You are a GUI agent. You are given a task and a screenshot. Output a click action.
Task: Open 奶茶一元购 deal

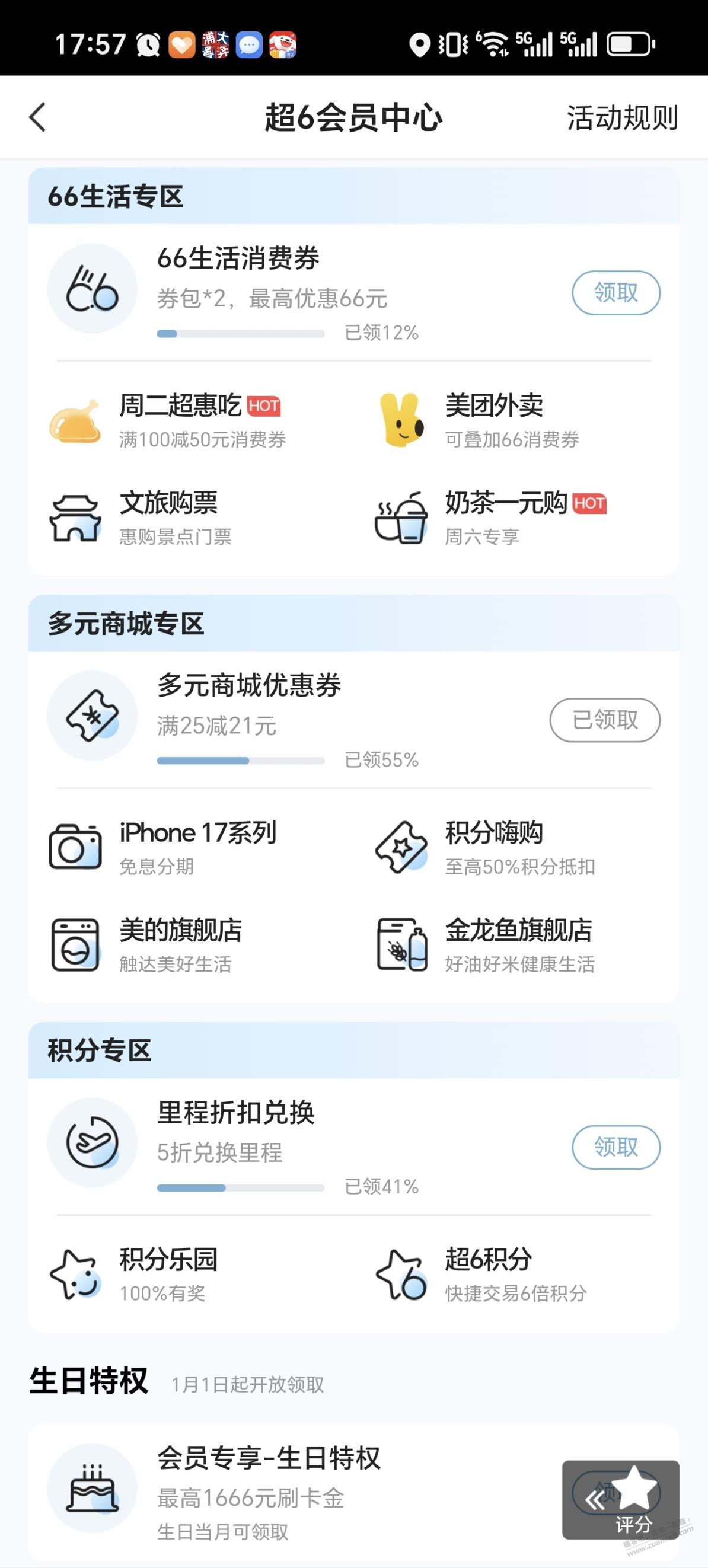(x=505, y=518)
